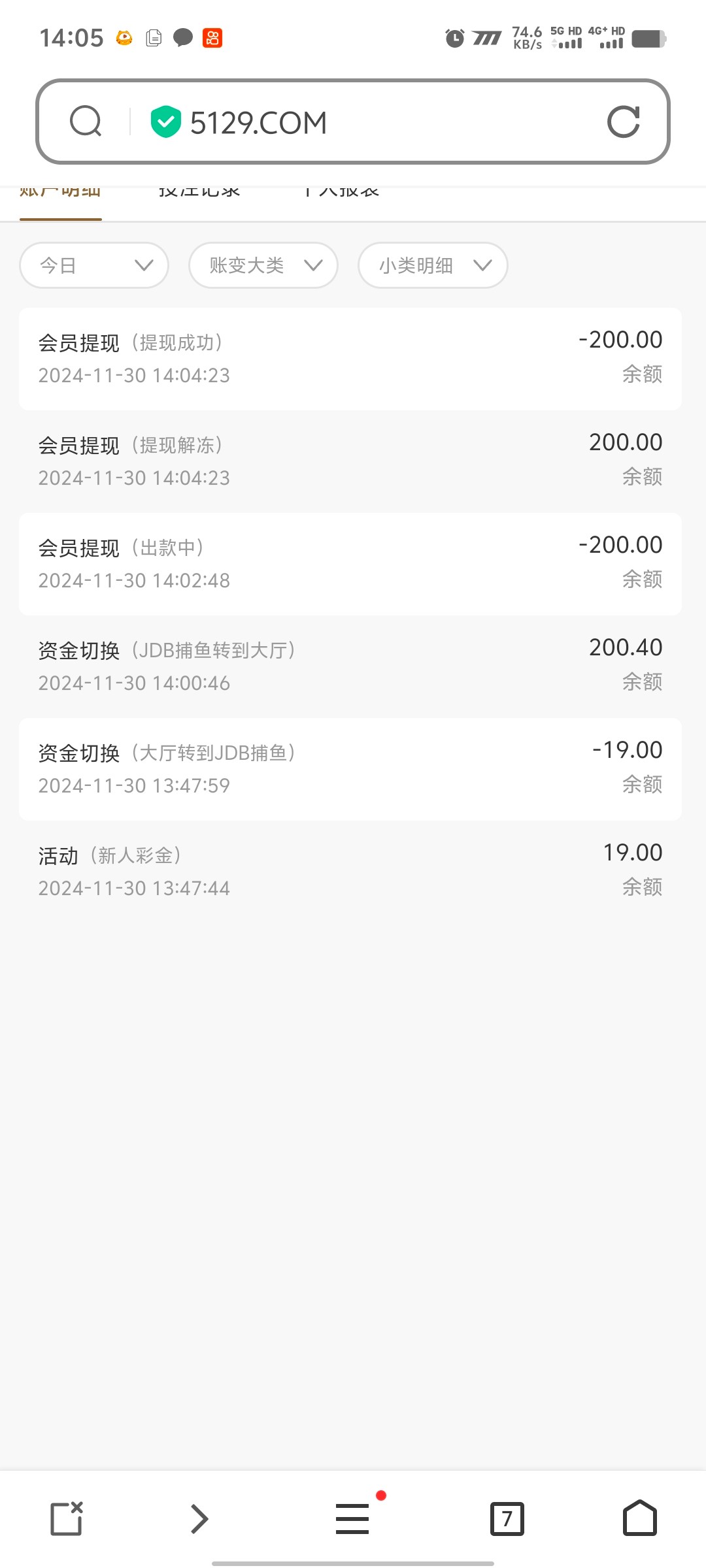Close the current page with the X window icon
The image size is (706, 1568).
(67, 1518)
